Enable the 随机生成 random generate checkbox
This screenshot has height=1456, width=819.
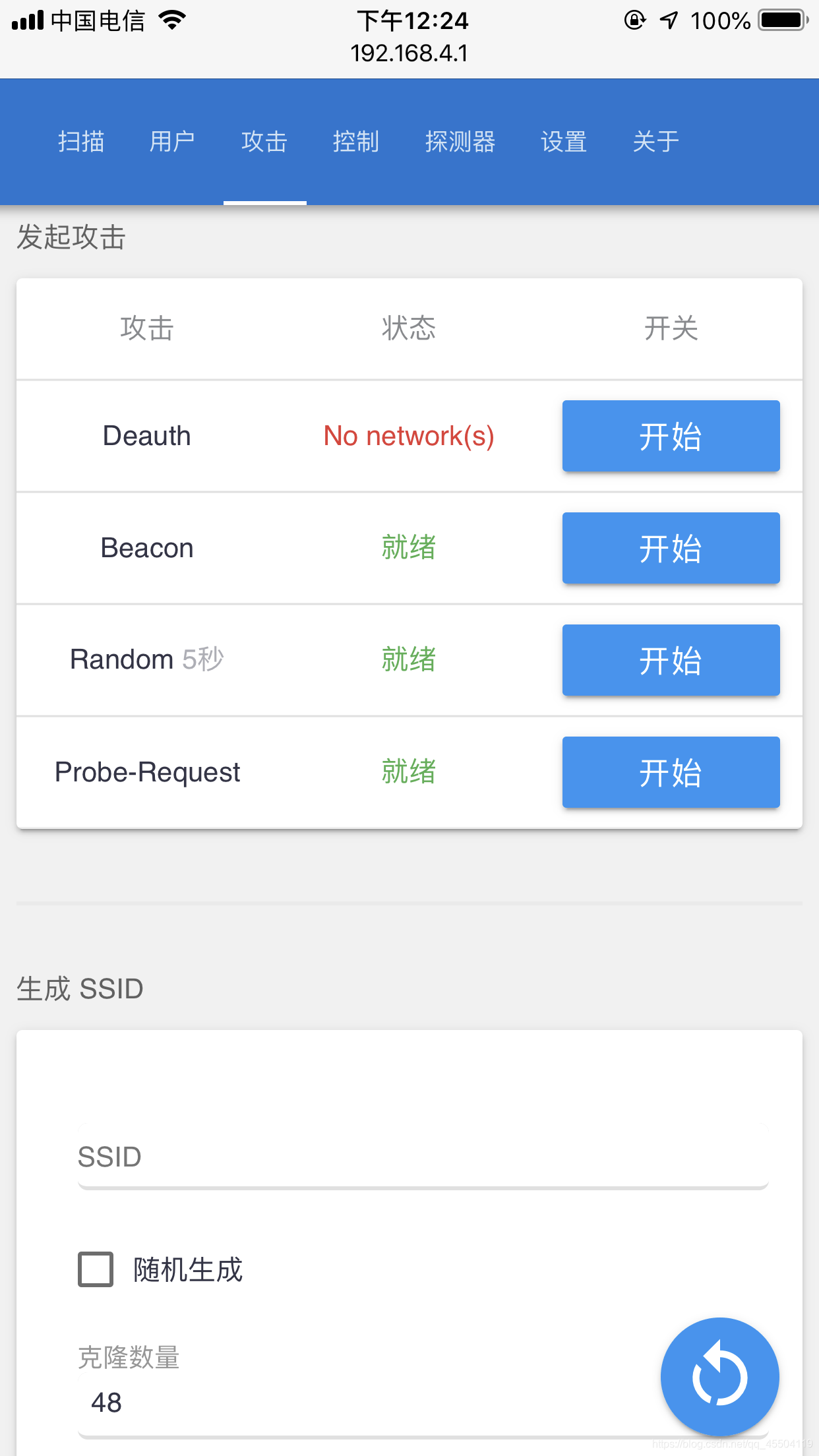95,1267
